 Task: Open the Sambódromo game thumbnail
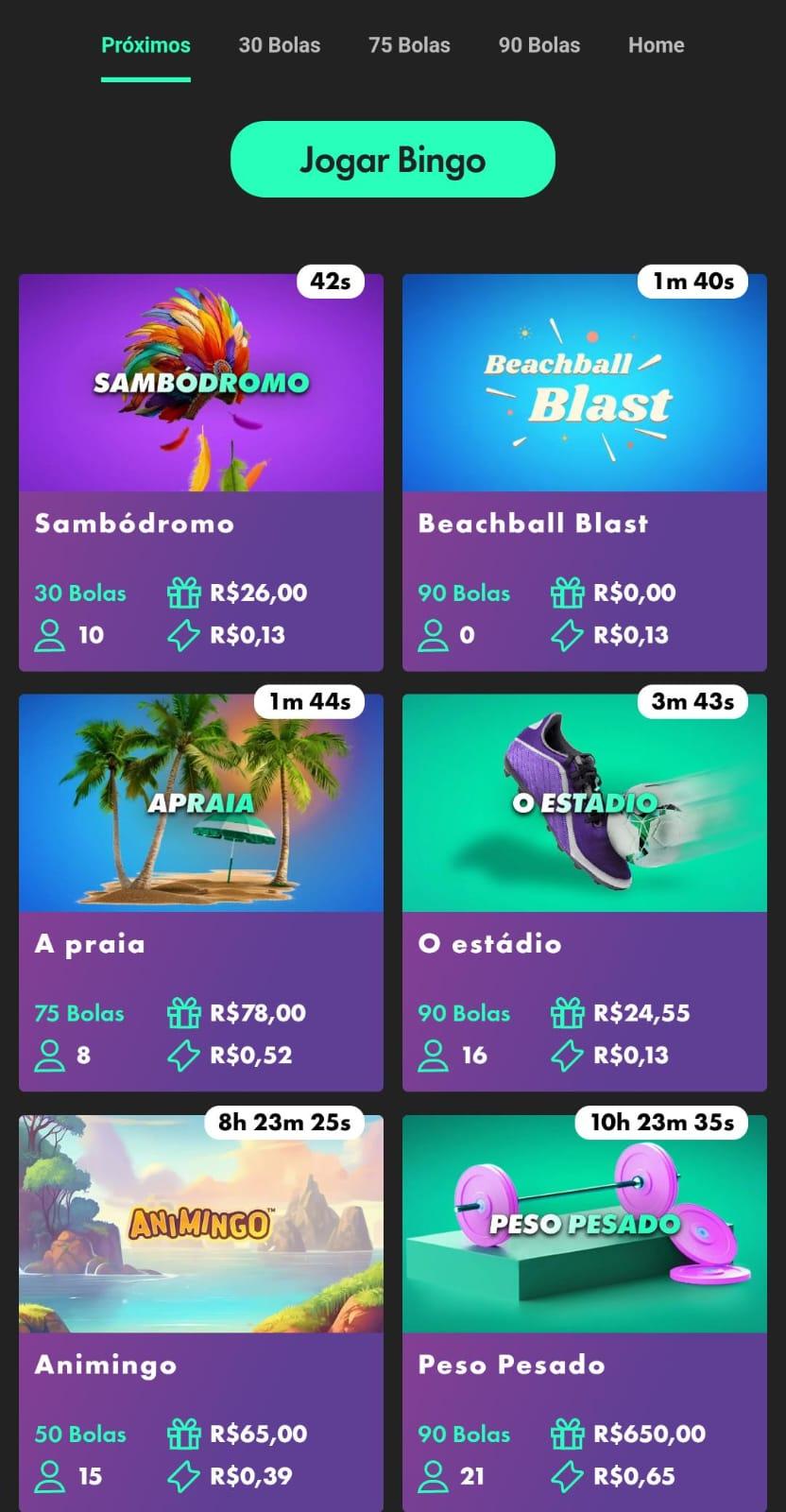[x=199, y=382]
